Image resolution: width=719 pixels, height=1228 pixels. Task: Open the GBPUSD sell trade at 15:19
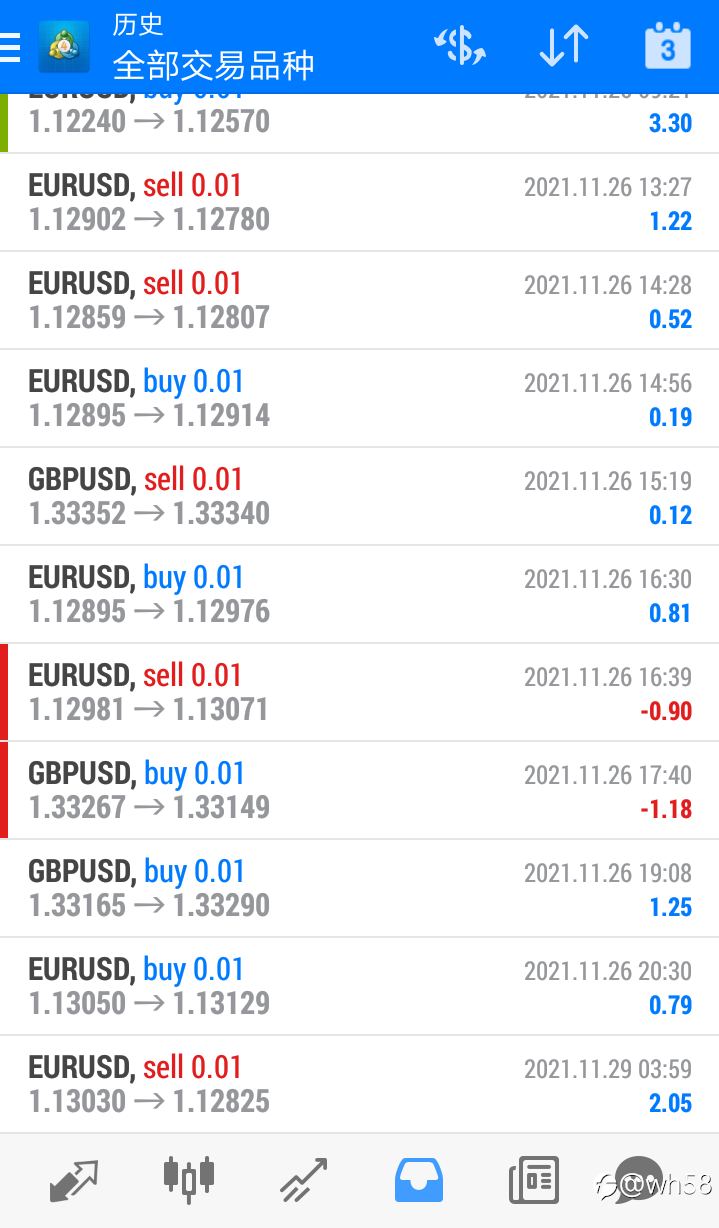pyautogui.click(x=359, y=496)
